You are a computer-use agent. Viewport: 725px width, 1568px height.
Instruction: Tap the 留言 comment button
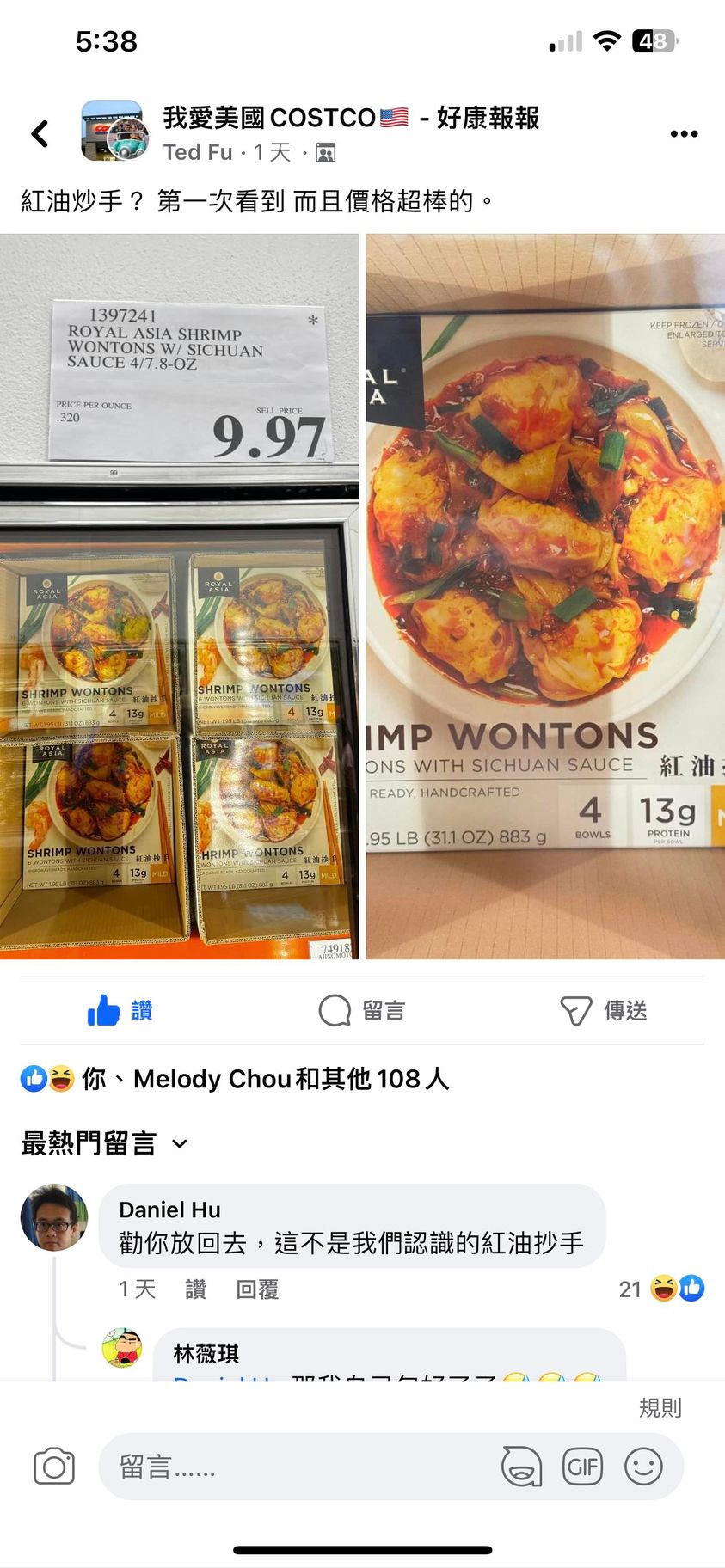(362, 1011)
